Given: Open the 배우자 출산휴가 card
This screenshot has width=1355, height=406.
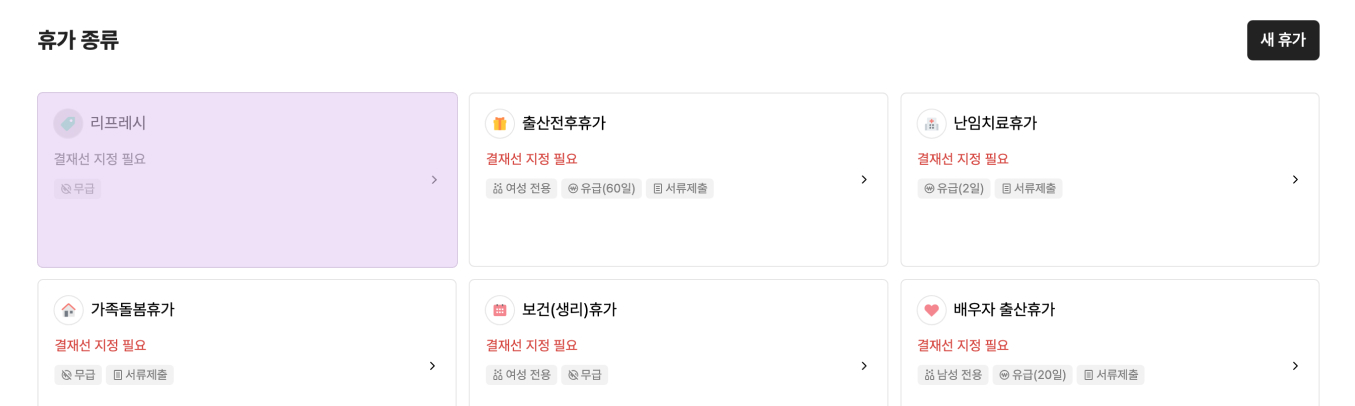Looking at the screenshot, I should [1109, 345].
